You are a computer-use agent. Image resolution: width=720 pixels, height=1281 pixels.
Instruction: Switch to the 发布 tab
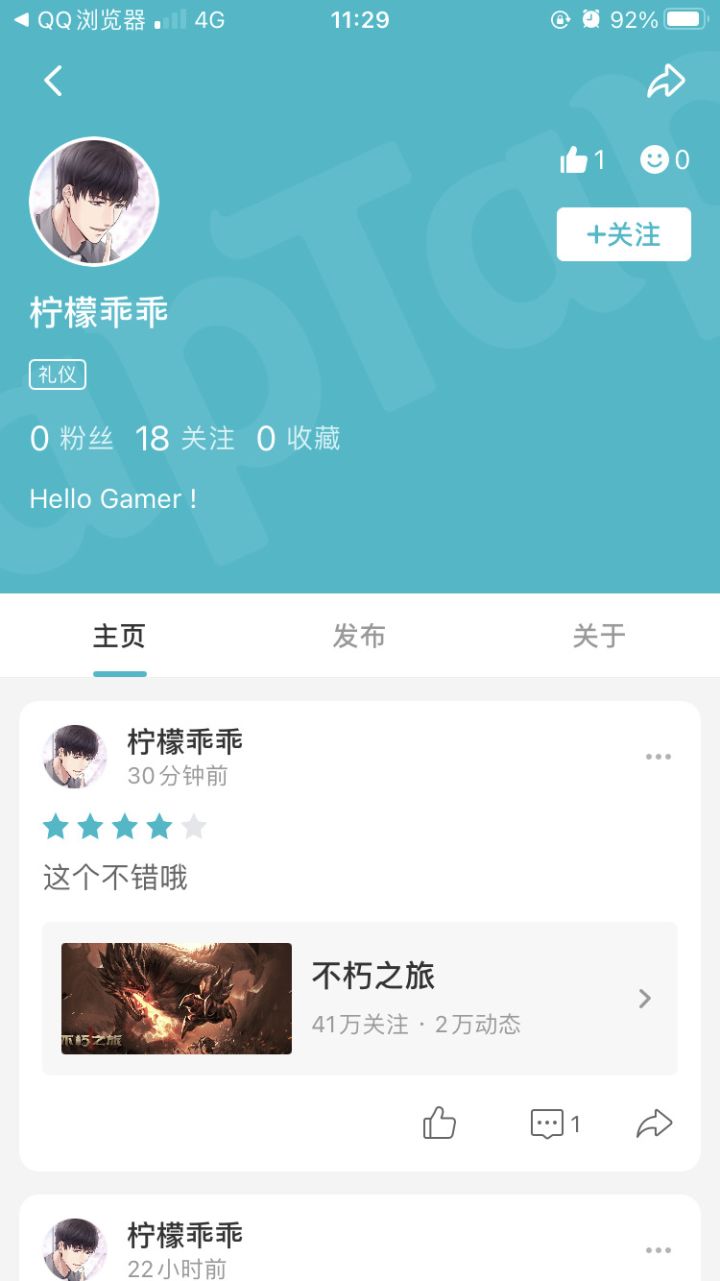(359, 635)
